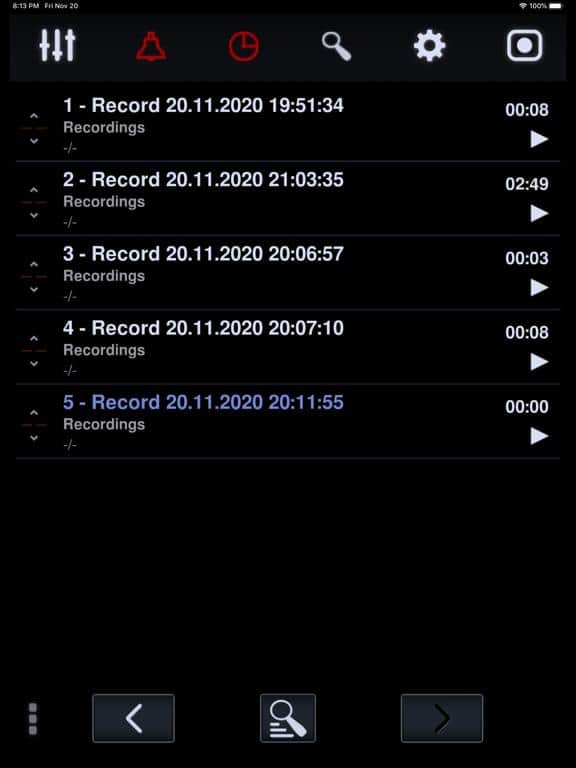576x768 pixels.
Task: Go to the next page with right arrow
Action: [442, 718]
